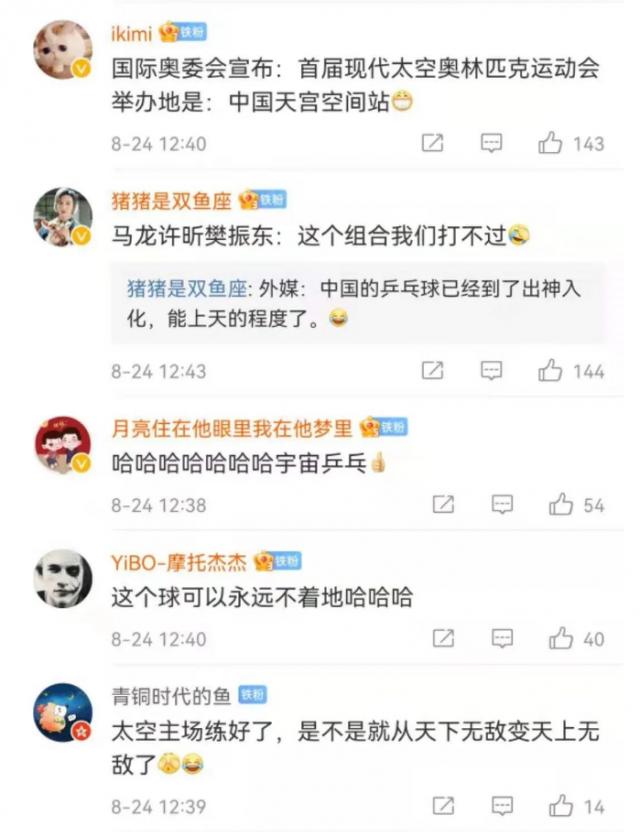The width and height of the screenshot is (640, 837).
Task: Like YiBO-摩托杰杰's comment
Action: click(561, 638)
